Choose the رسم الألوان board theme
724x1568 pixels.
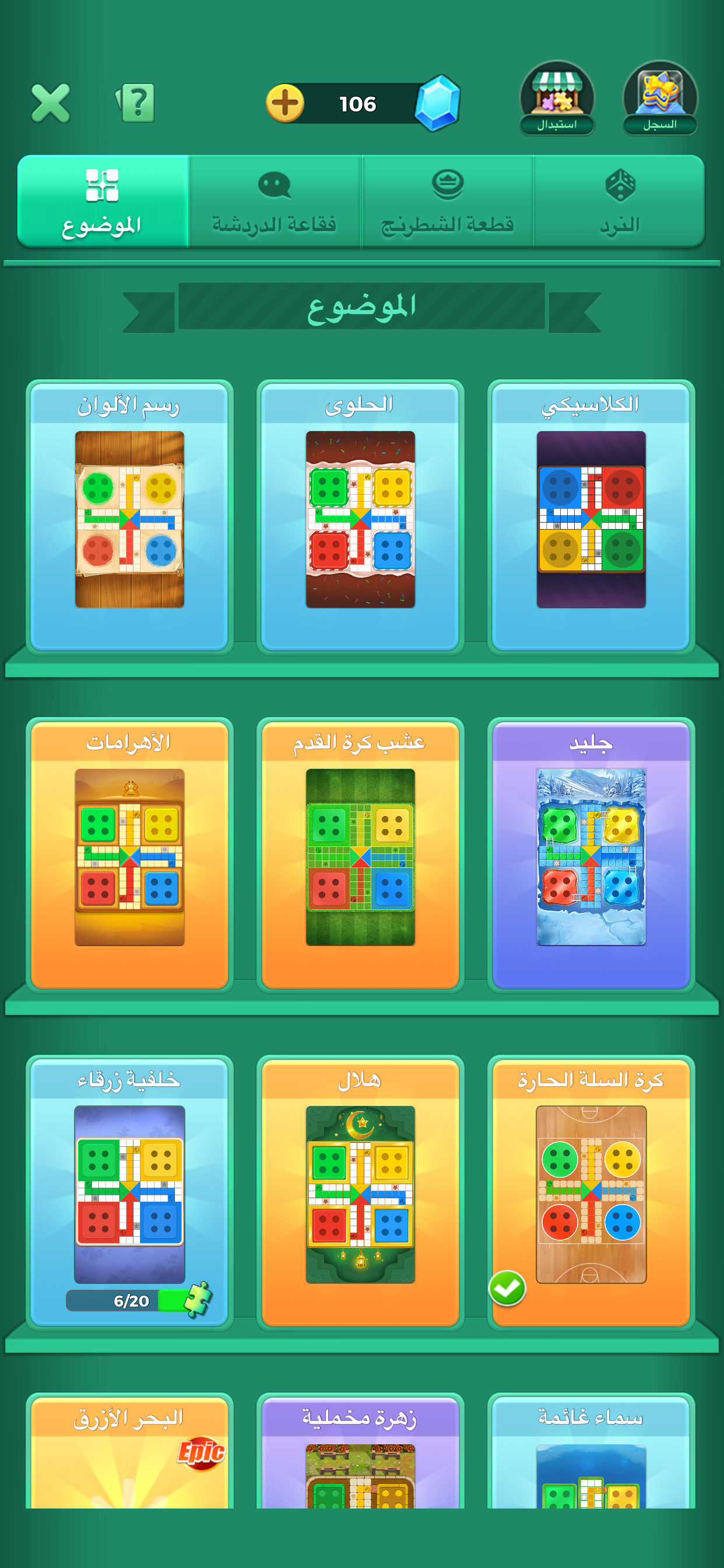click(x=129, y=518)
